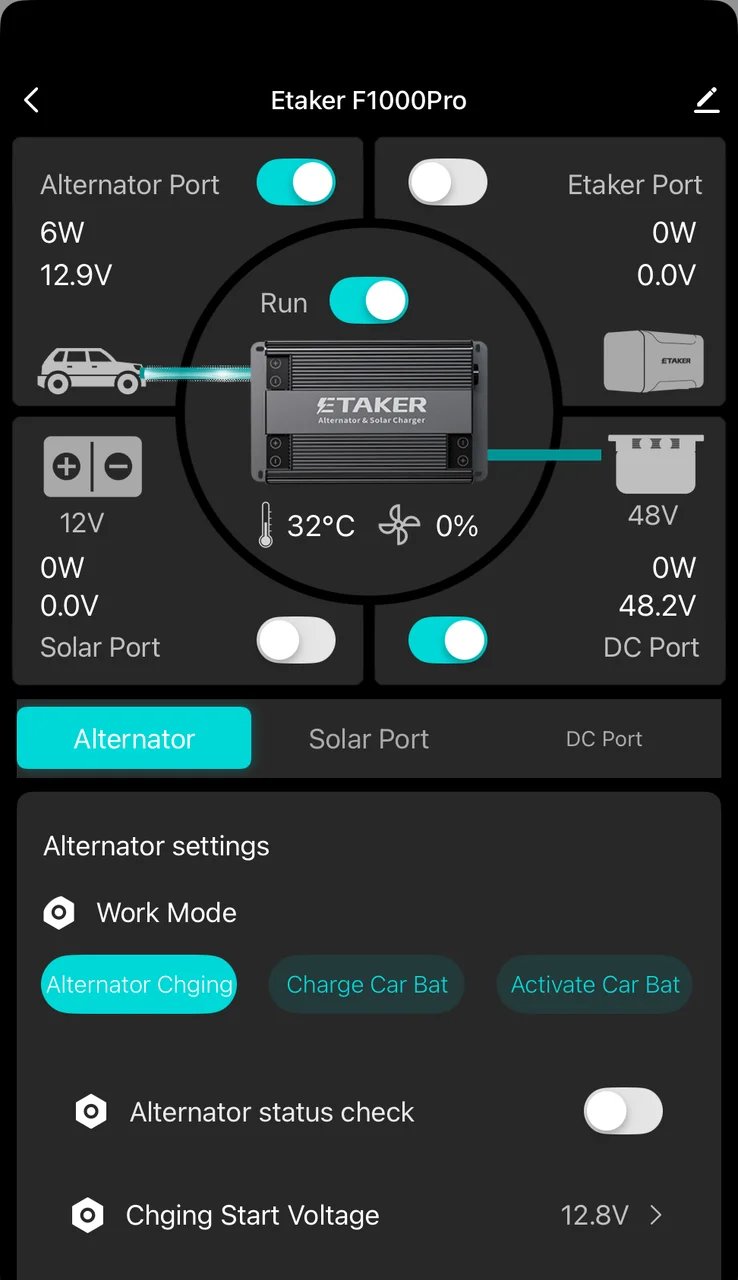Go back using the top-left arrow
738x1280 pixels.
[32, 100]
